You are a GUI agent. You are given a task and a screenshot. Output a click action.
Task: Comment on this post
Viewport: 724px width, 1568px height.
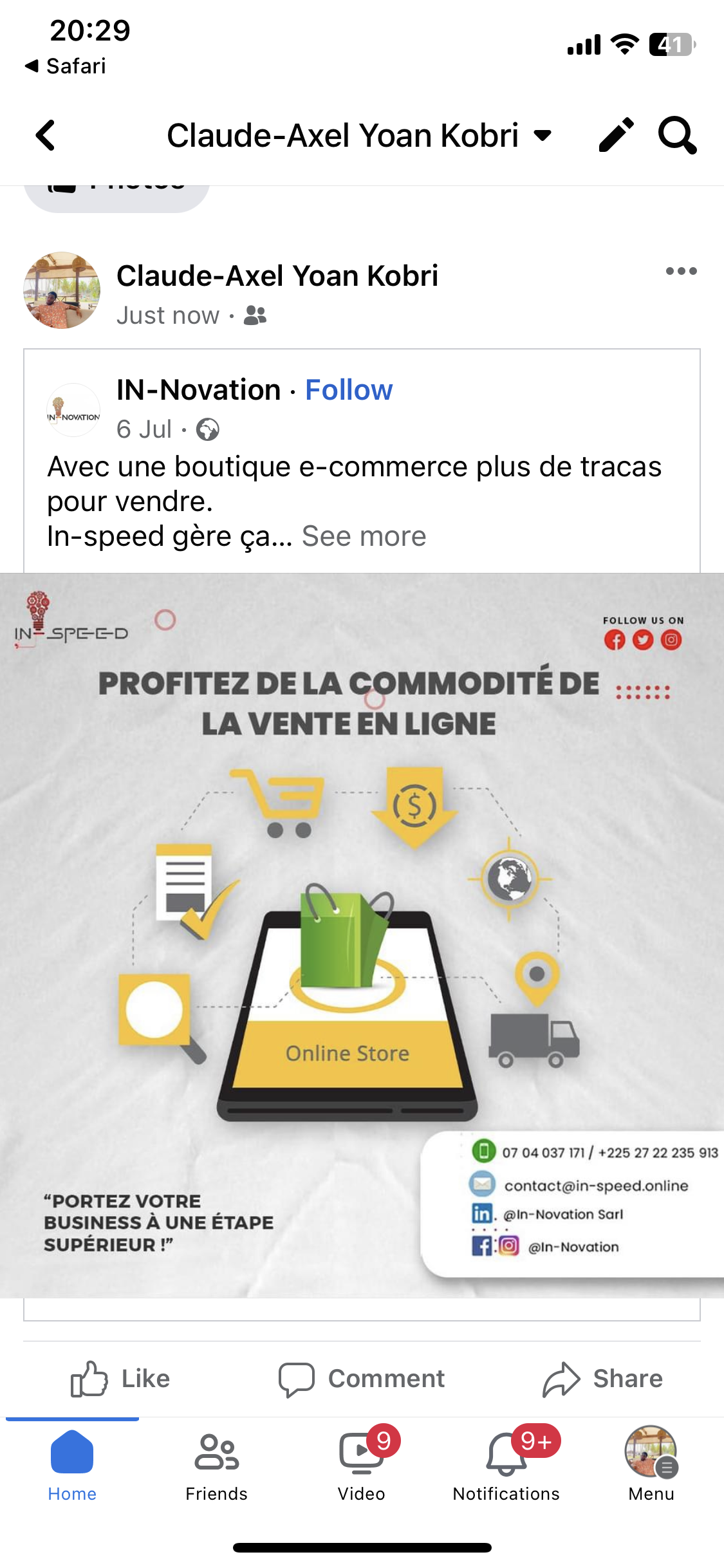362,1379
